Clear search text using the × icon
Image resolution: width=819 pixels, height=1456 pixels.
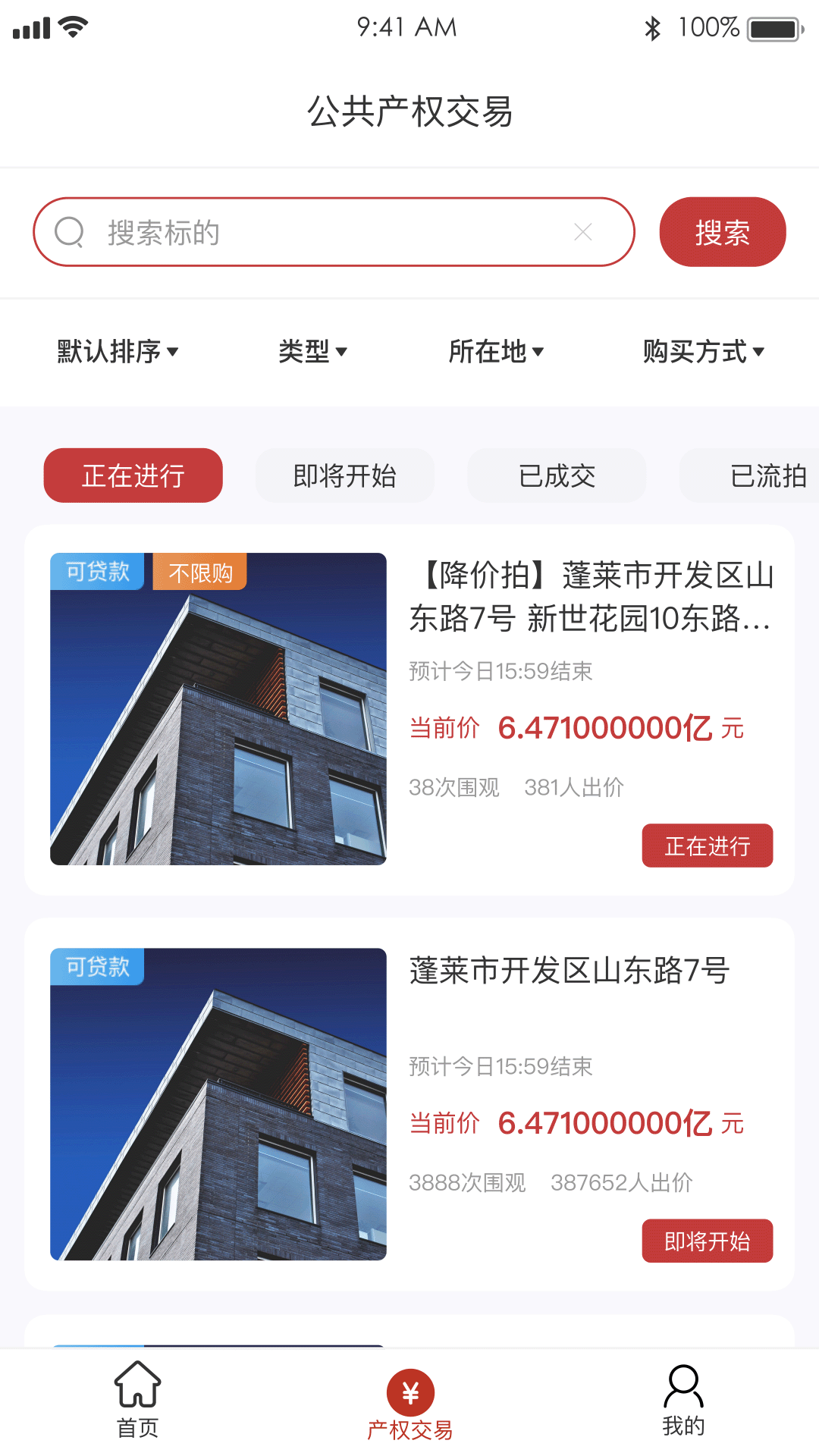pos(582,231)
